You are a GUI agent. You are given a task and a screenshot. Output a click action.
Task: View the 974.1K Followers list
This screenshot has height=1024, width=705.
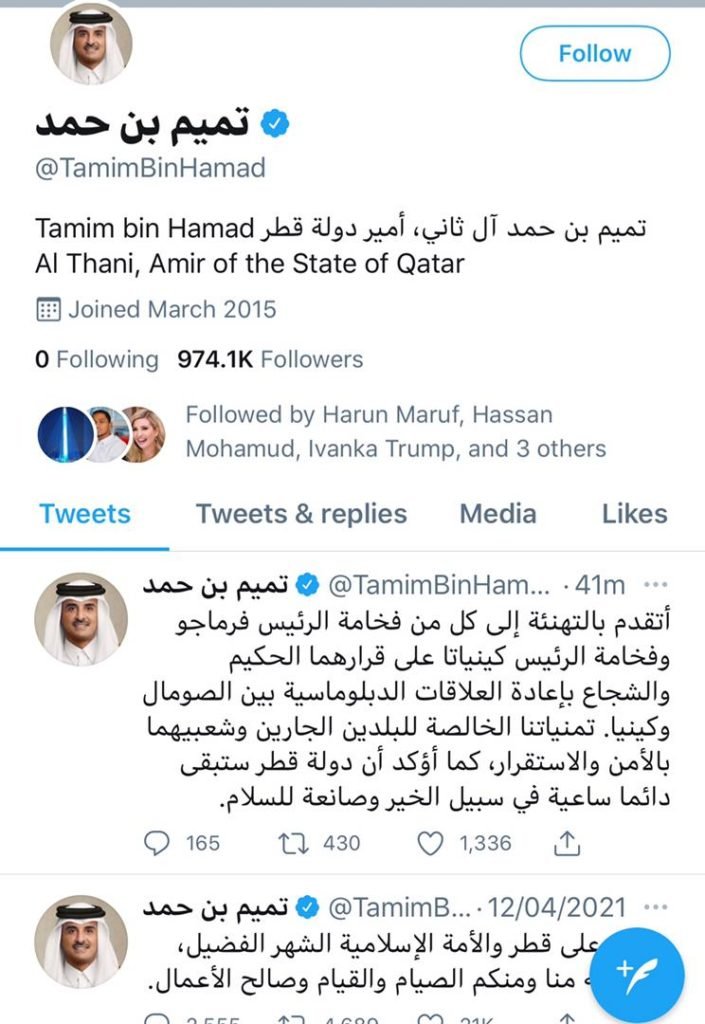point(270,359)
